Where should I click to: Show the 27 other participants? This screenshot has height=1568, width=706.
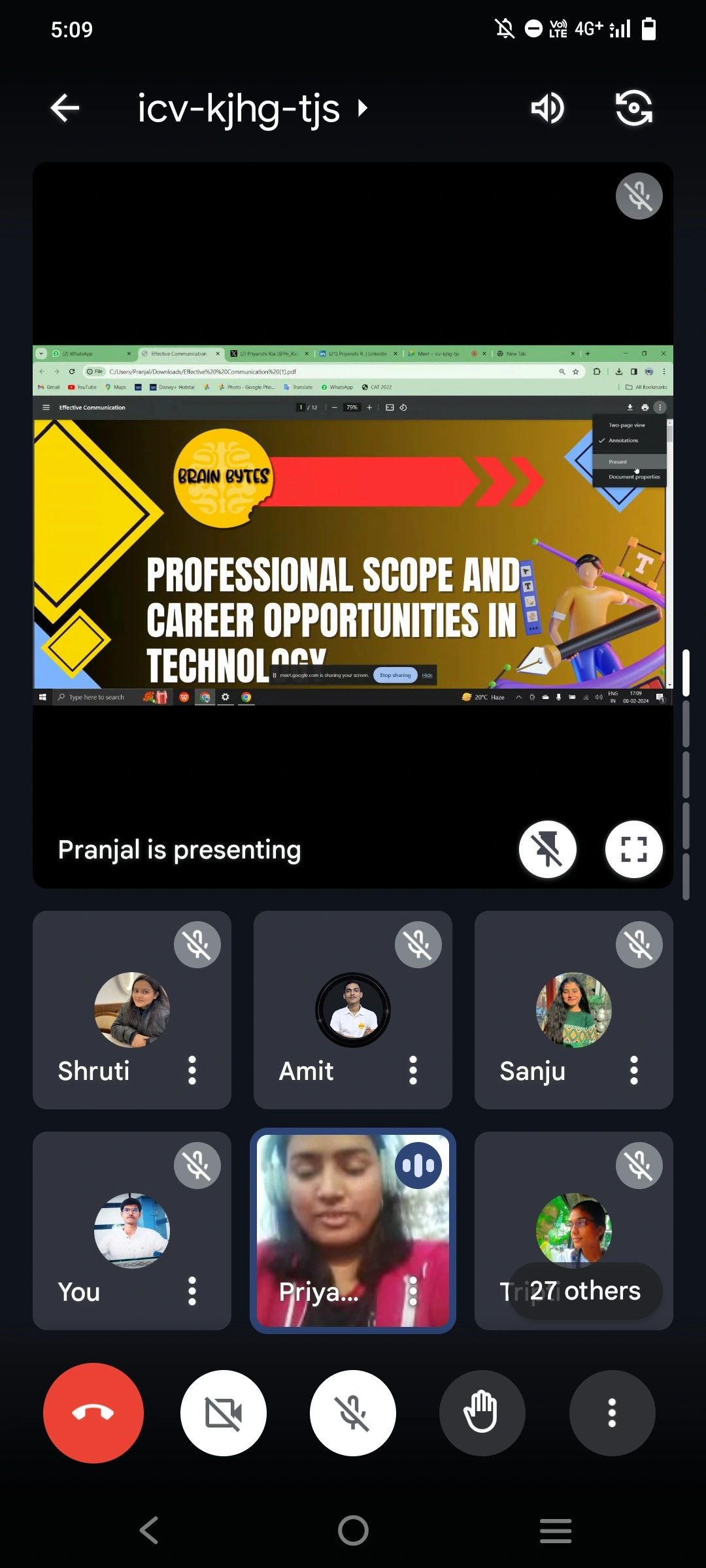[x=585, y=1291]
